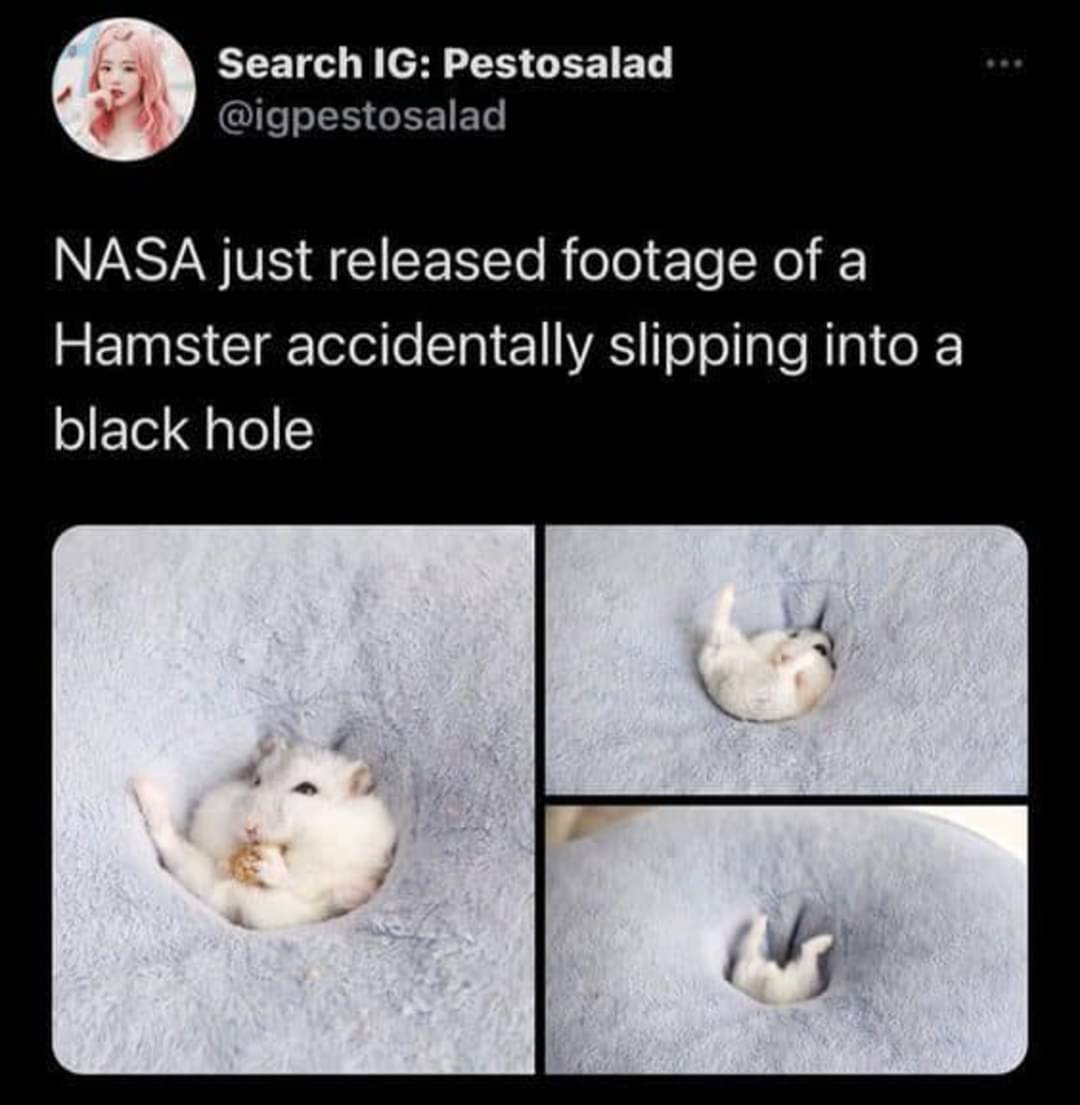Open the @igpestosalad profile
The image size is (1080, 1105).
click(362, 117)
